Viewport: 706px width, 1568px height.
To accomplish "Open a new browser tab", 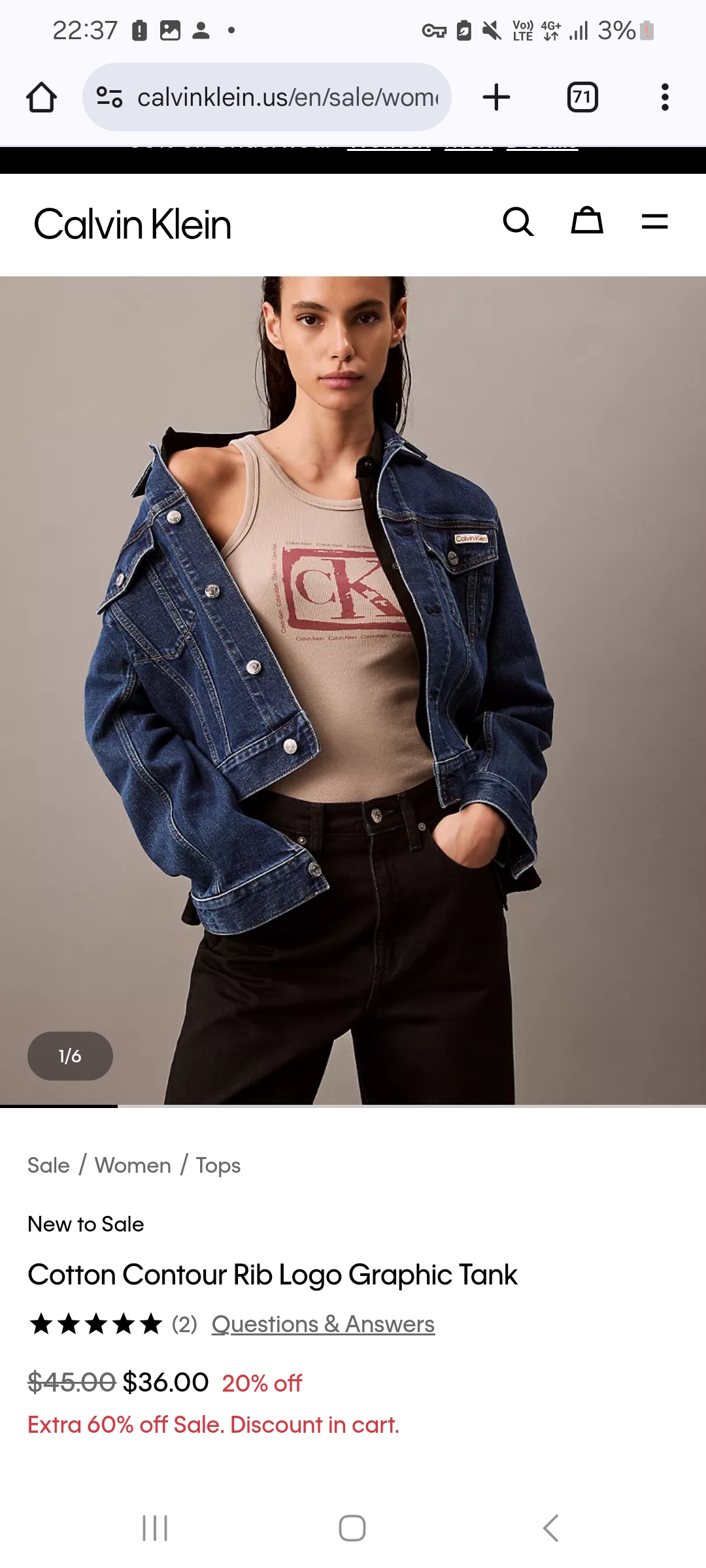I will click(x=496, y=97).
